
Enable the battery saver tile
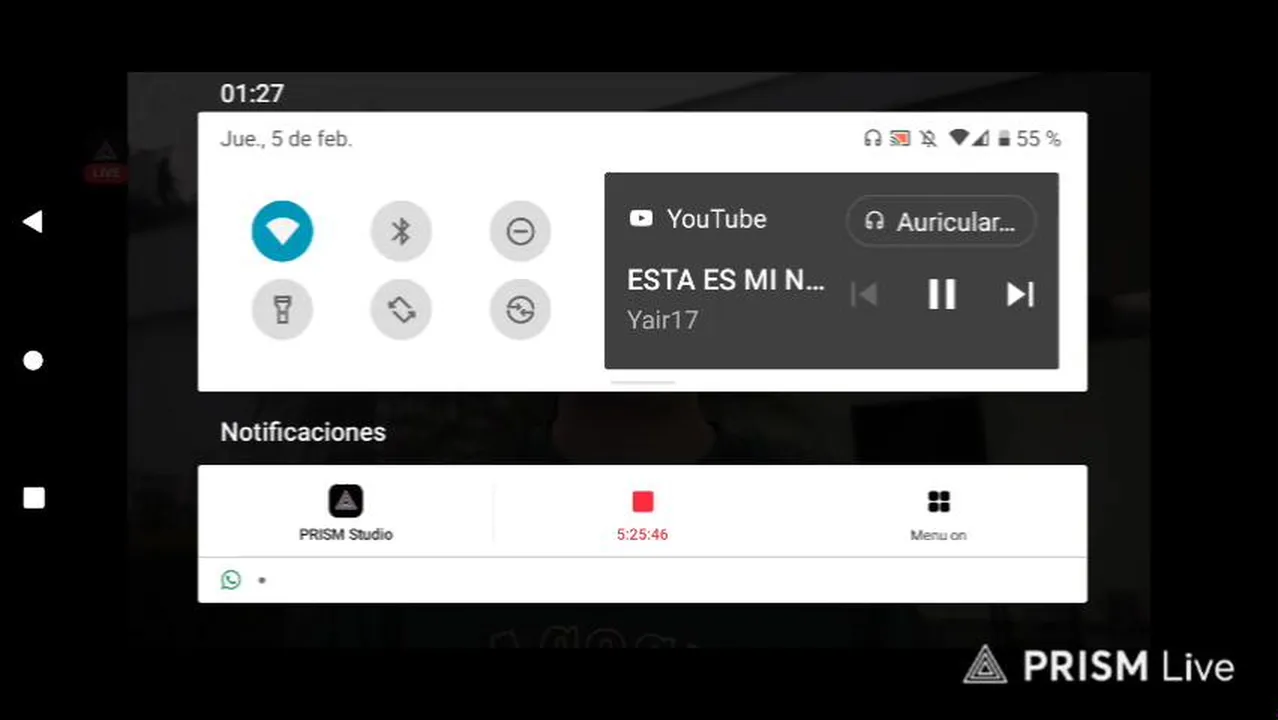520,310
